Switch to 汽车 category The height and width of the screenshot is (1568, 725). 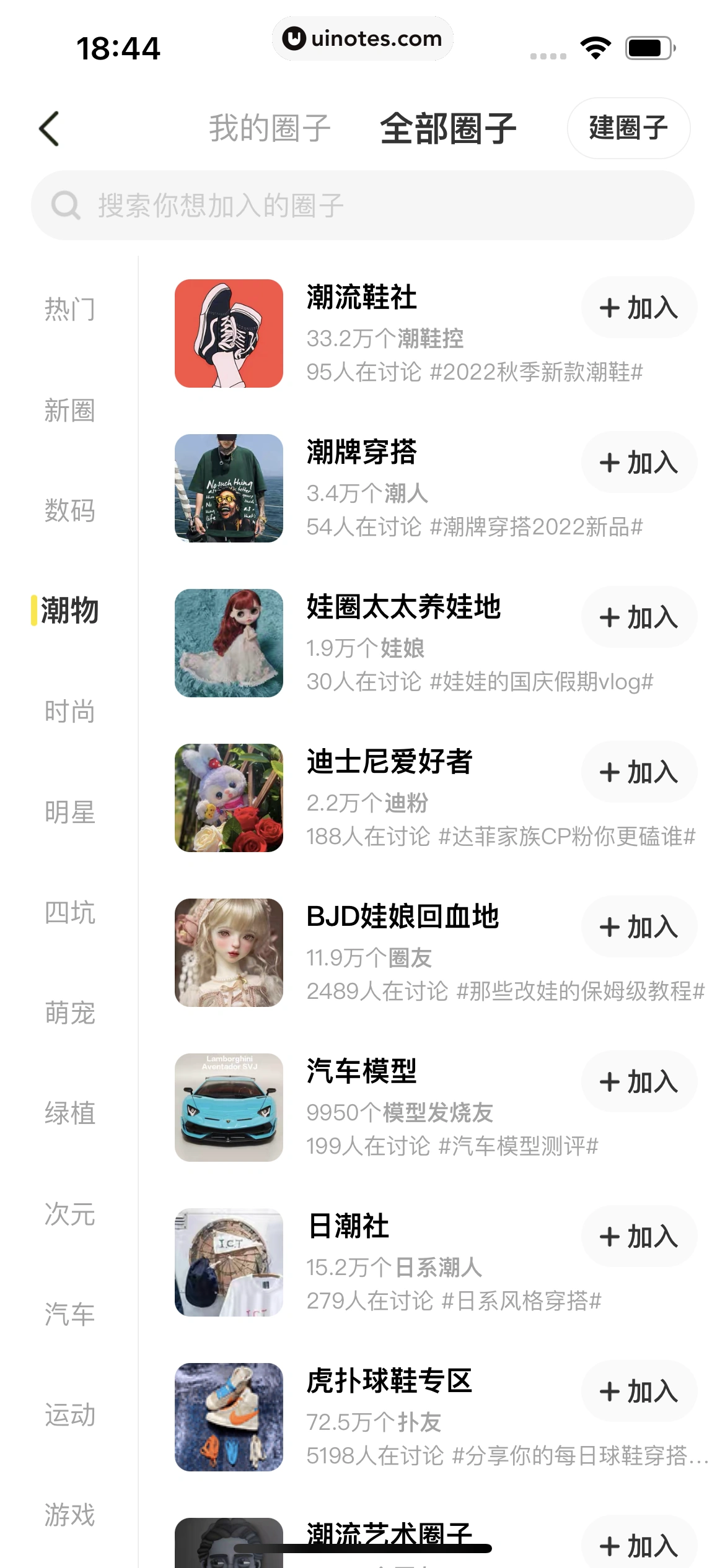tap(69, 1314)
